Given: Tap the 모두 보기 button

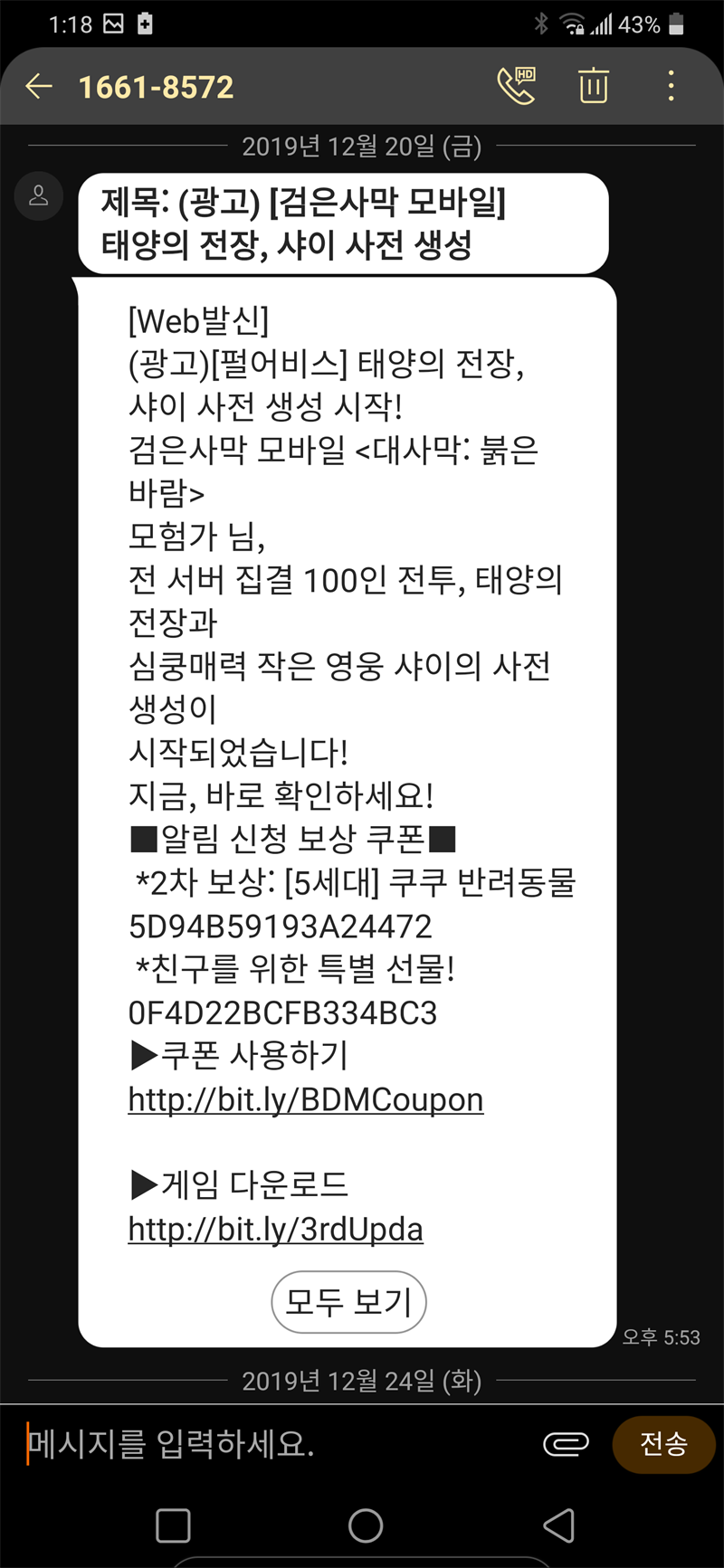Looking at the screenshot, I should [348, 1302].
